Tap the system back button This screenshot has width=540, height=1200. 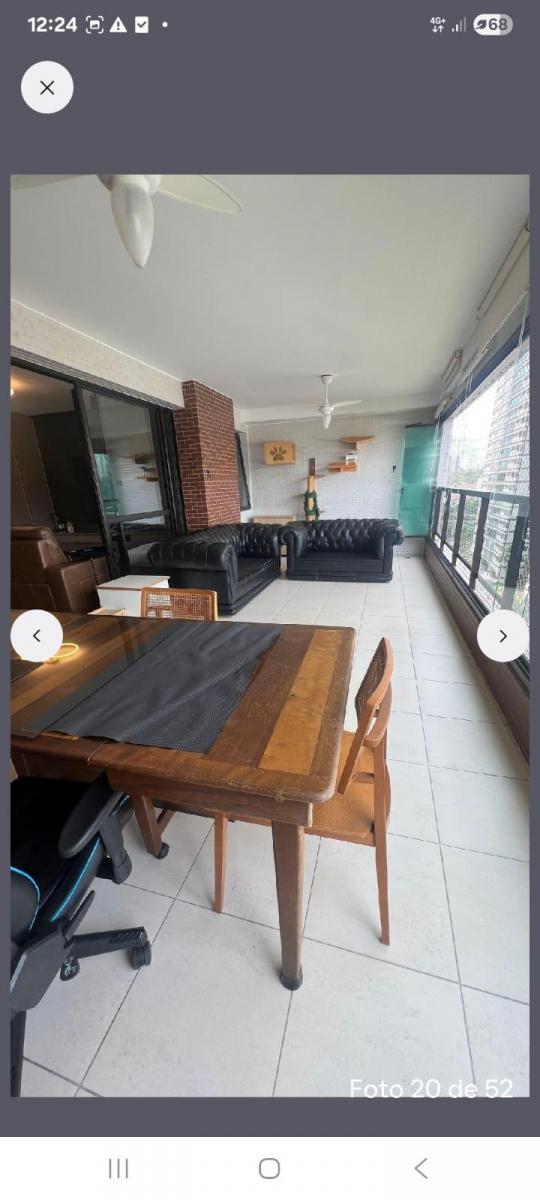click(421, 1168)
